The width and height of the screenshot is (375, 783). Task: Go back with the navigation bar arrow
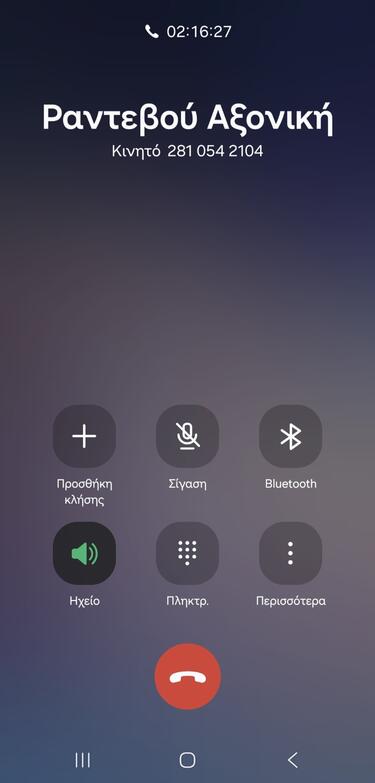[293, 760]
